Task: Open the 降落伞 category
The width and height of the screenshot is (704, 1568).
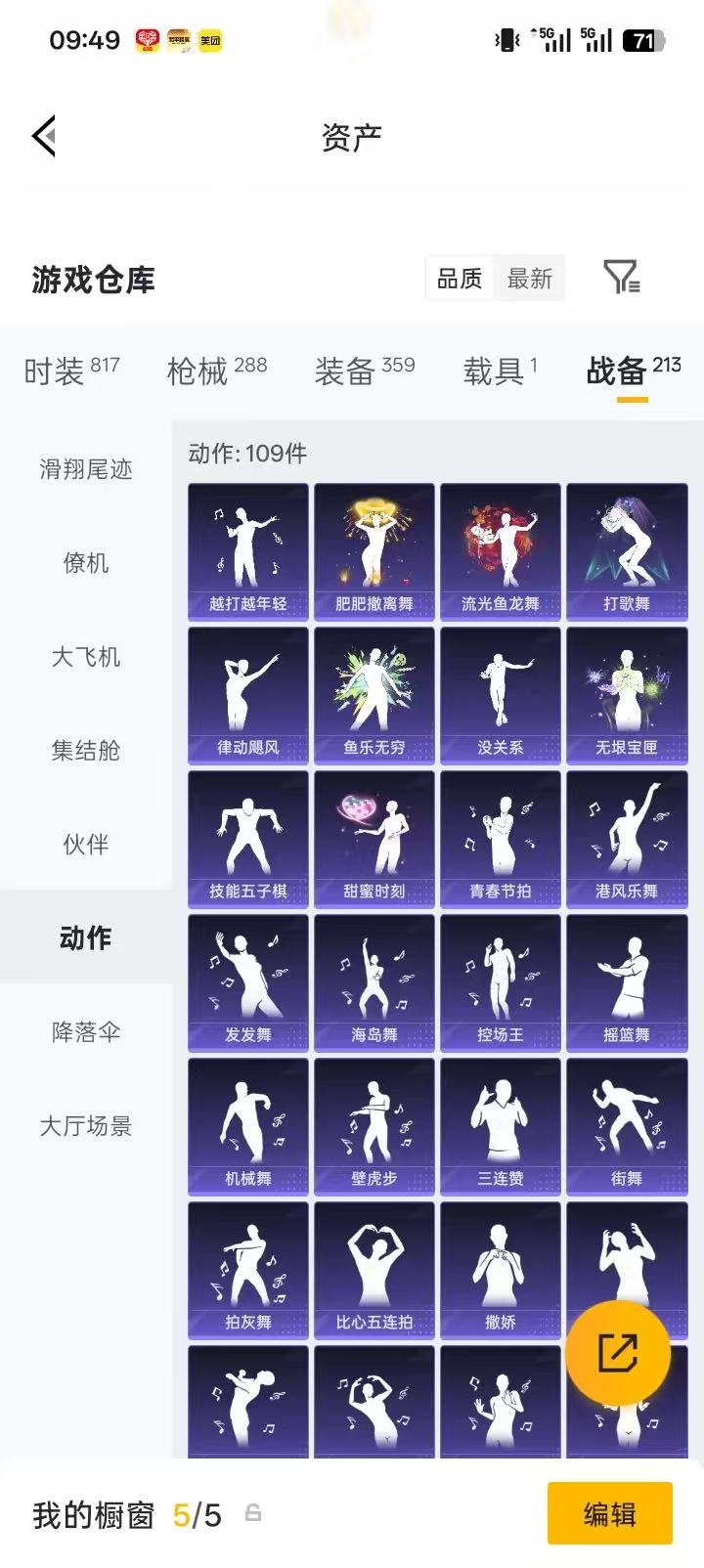Action: [x=86, y=1032]
